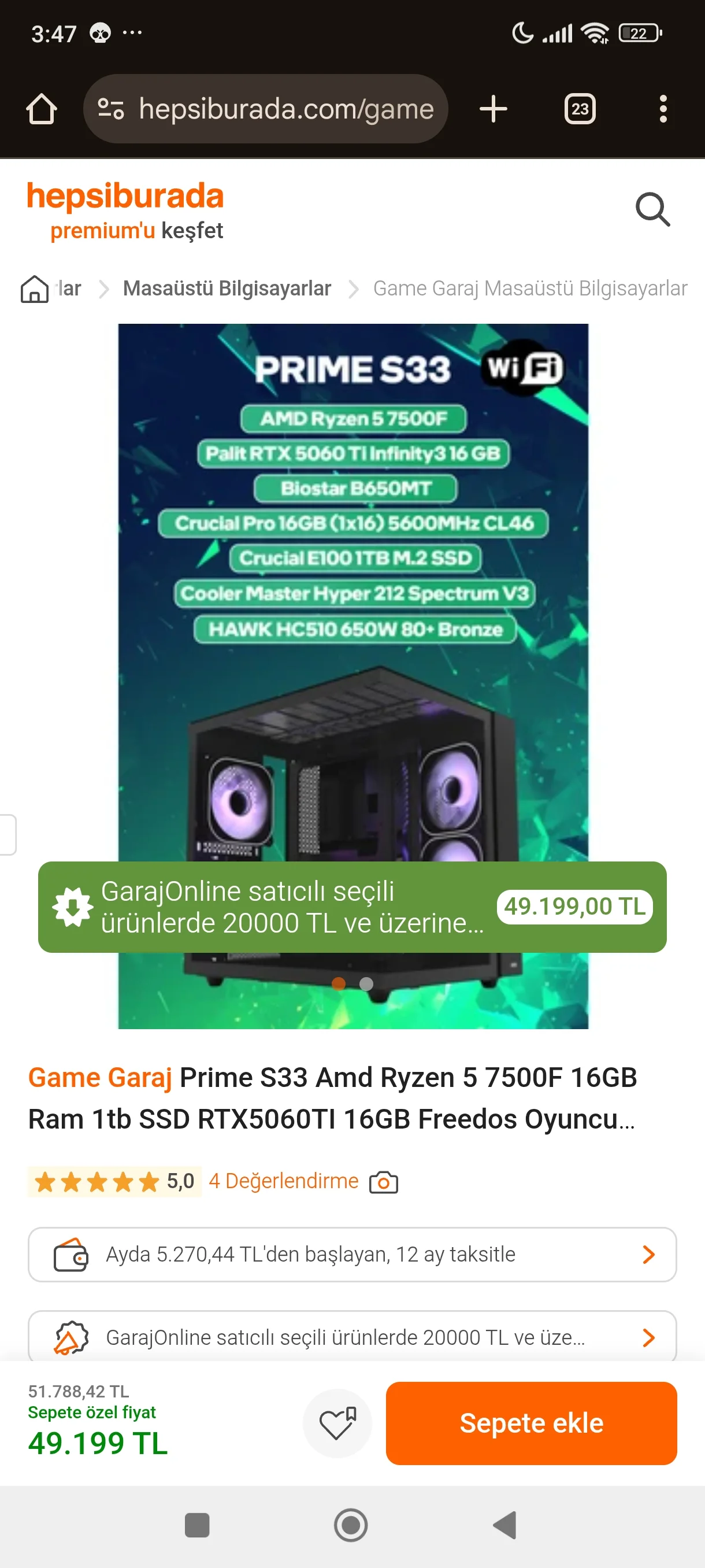Open the 12 ay taksitle installment options
The width and height of the screenshot is (705, 1568).
click(x=351, y=1255)
